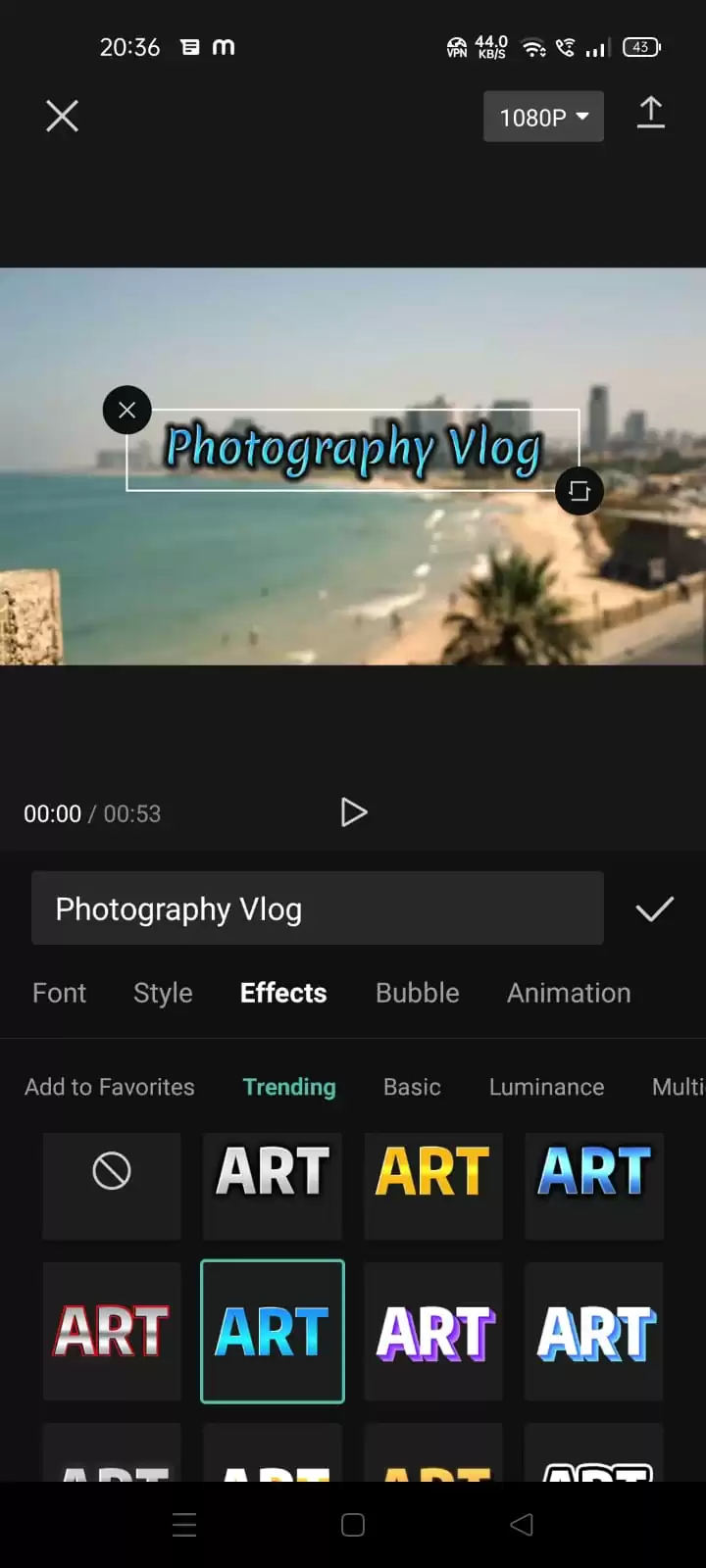Switch to the Style tab

click(x=163, y=993)
